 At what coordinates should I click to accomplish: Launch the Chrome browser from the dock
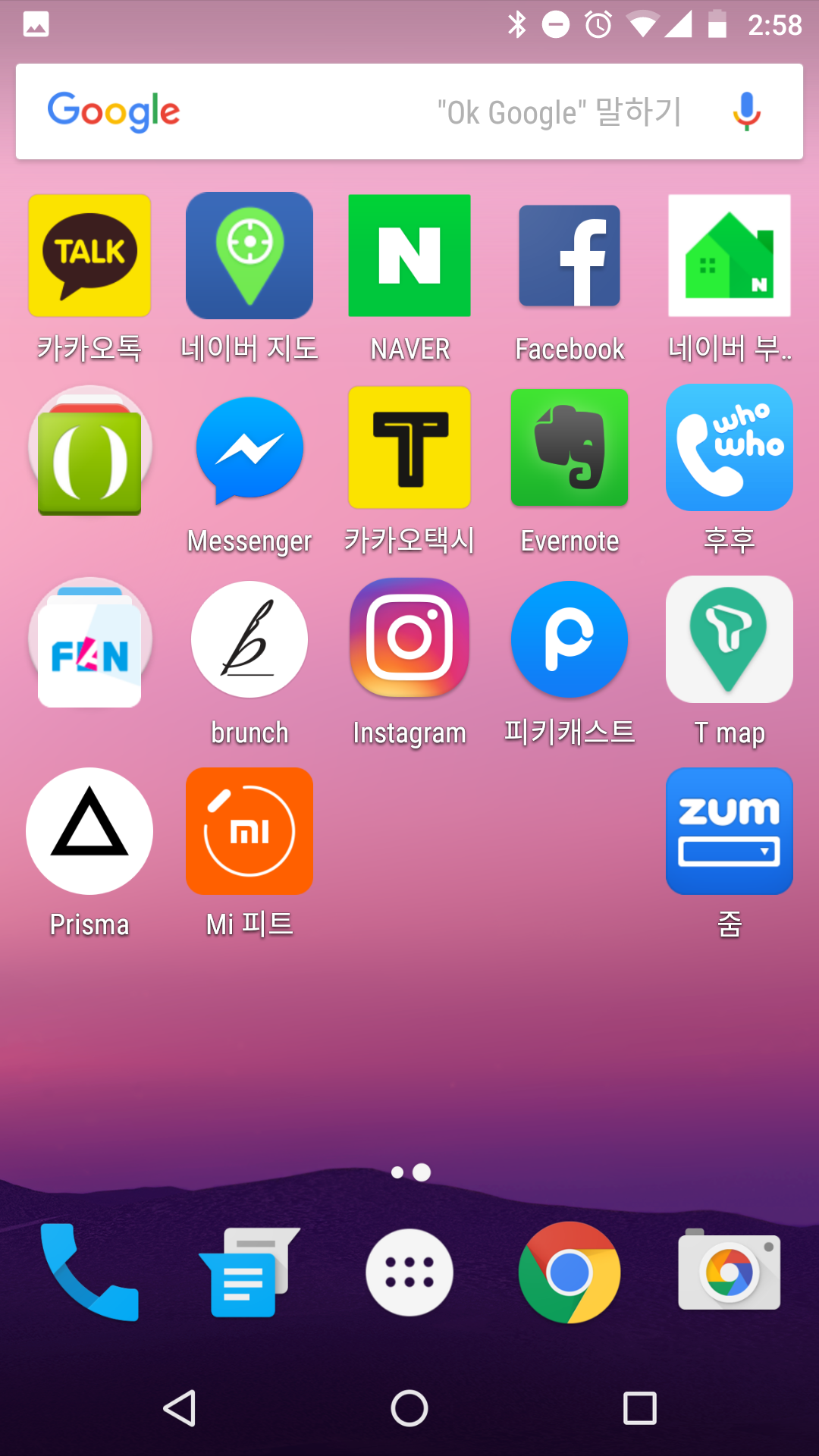tap(570, 1272)
